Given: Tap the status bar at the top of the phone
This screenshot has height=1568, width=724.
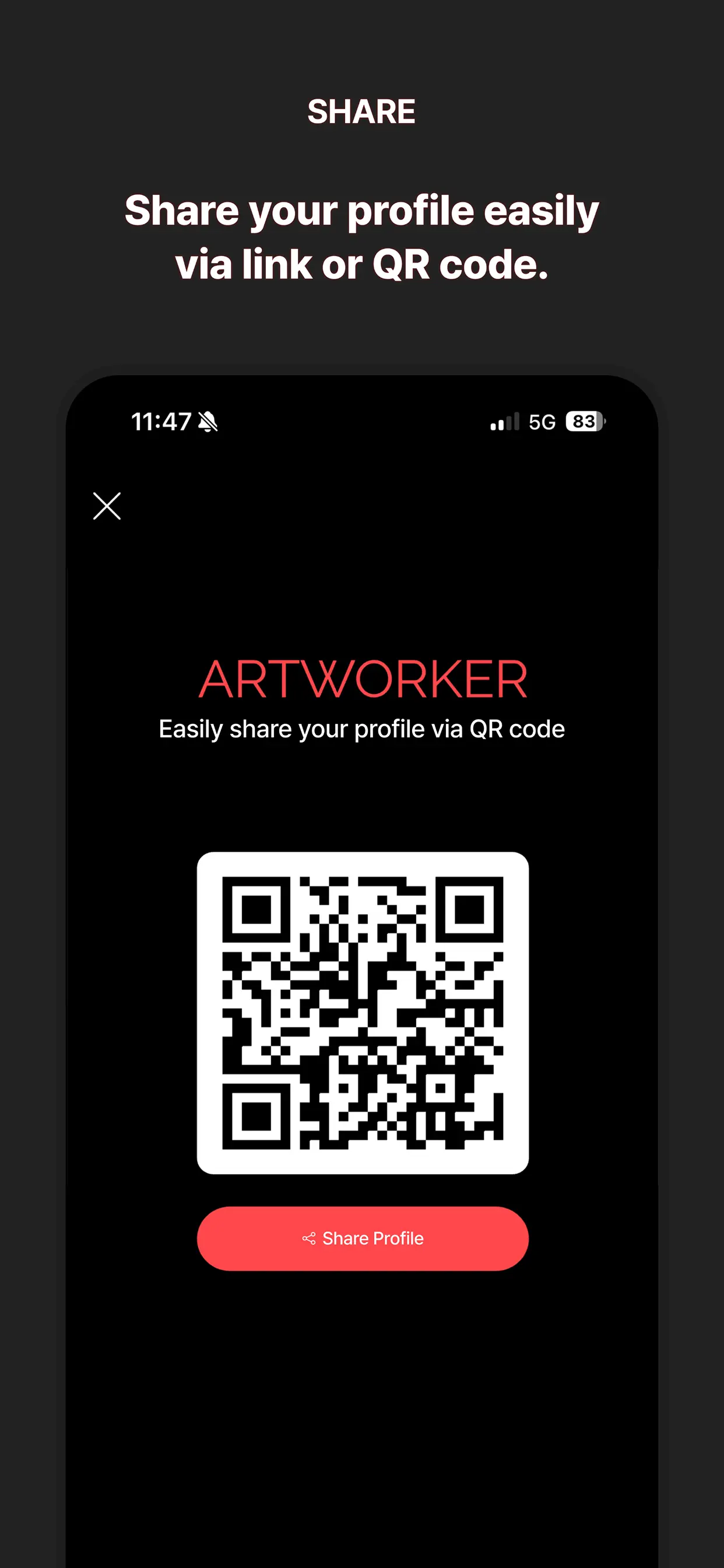Looking at the screenshot, I should (x=361, y=421).
